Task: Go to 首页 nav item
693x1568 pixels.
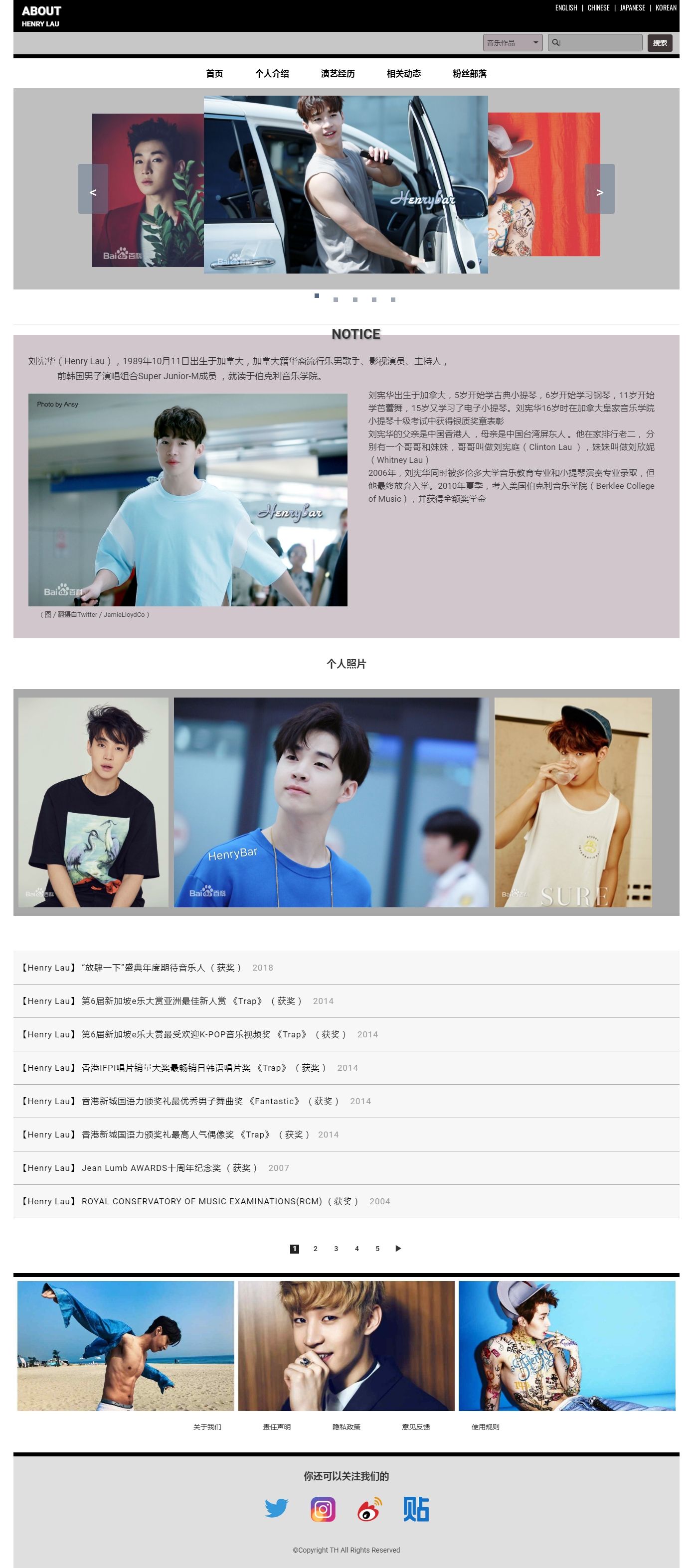Action: pyautogui.click(x=214, y=74)
